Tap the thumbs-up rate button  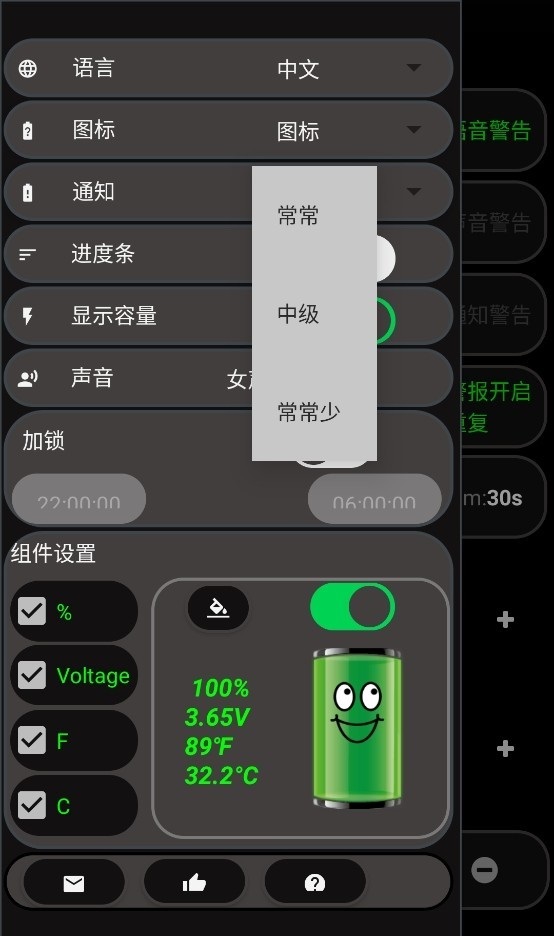click(195, 882)
